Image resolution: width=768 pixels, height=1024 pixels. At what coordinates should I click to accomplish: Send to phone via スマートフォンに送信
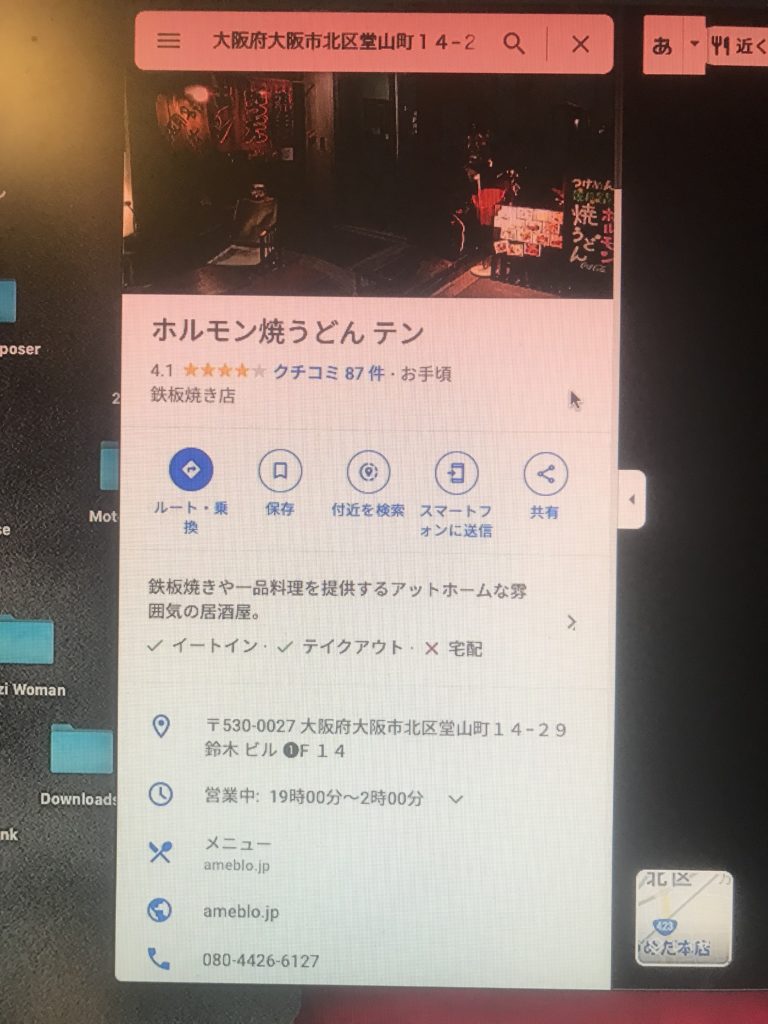[456, 473]
